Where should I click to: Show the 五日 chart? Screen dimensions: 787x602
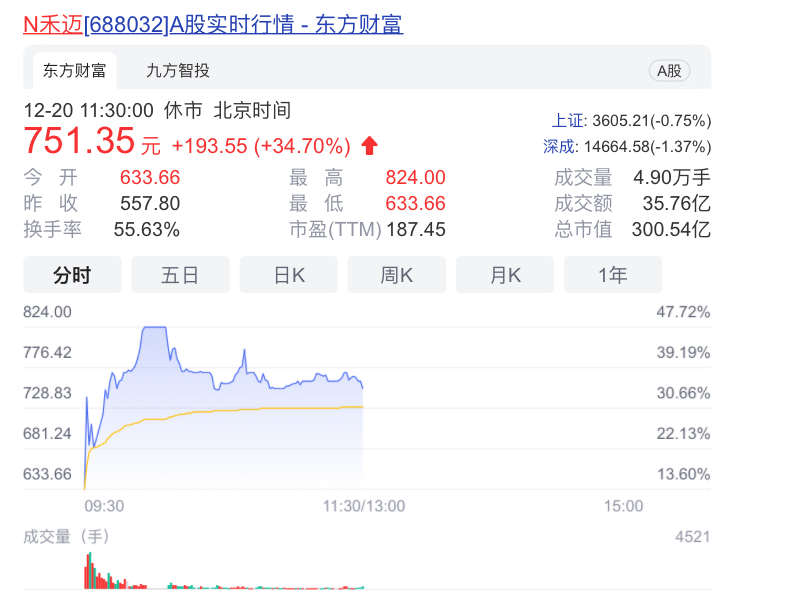[x=180, y=275]
